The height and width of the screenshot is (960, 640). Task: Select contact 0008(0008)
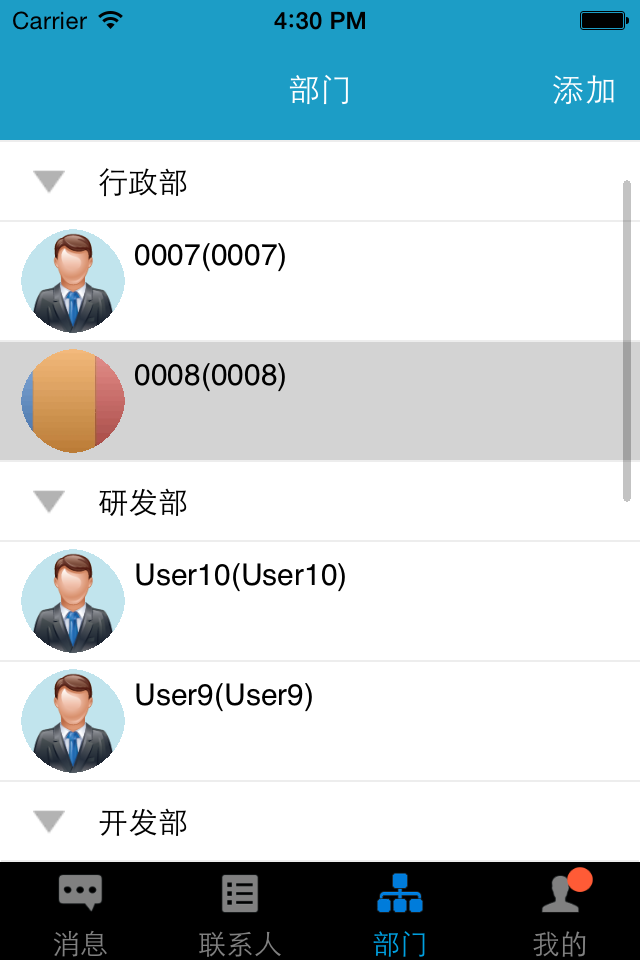320,401
